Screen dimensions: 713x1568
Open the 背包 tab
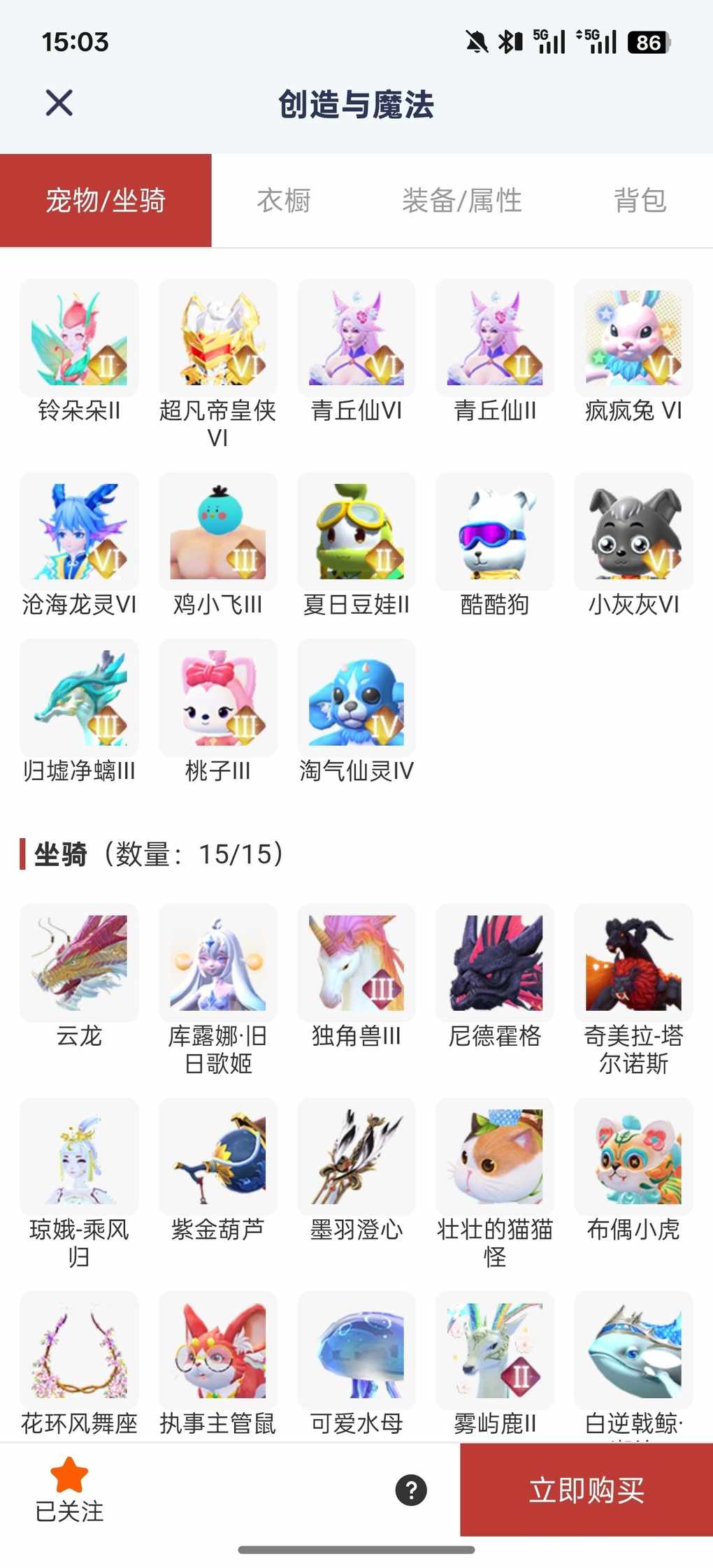click(x=640, y=201)
